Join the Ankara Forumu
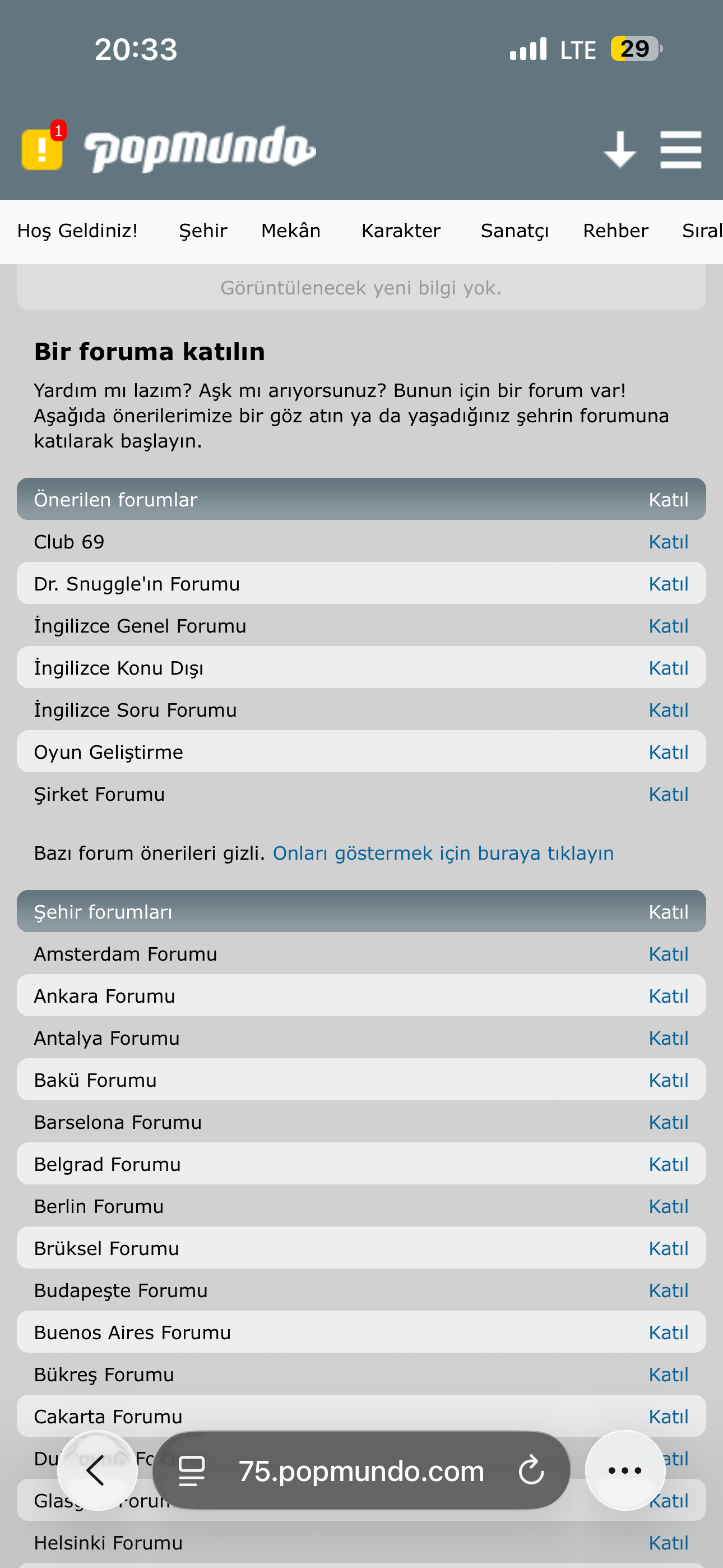723x1568 pixels. click(x=668, y=996)
